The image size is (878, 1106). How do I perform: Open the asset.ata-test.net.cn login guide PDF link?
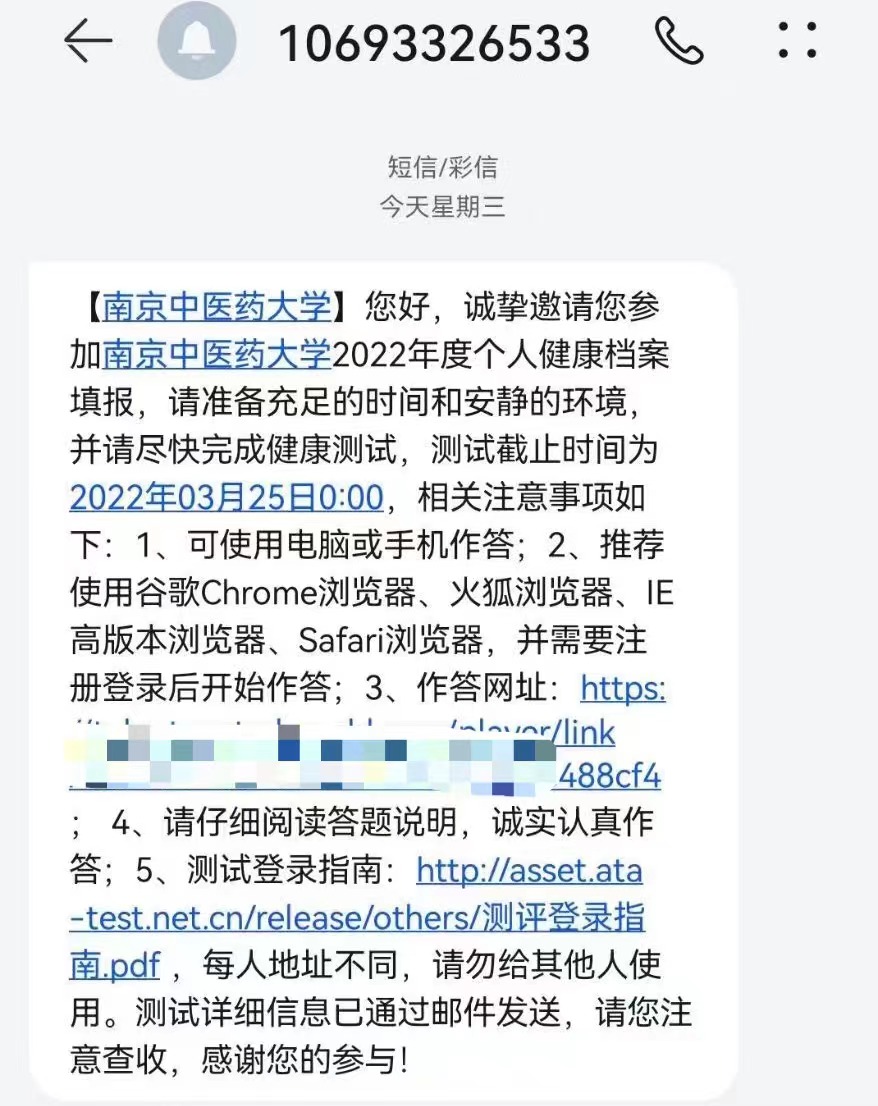tap(358, 918)
